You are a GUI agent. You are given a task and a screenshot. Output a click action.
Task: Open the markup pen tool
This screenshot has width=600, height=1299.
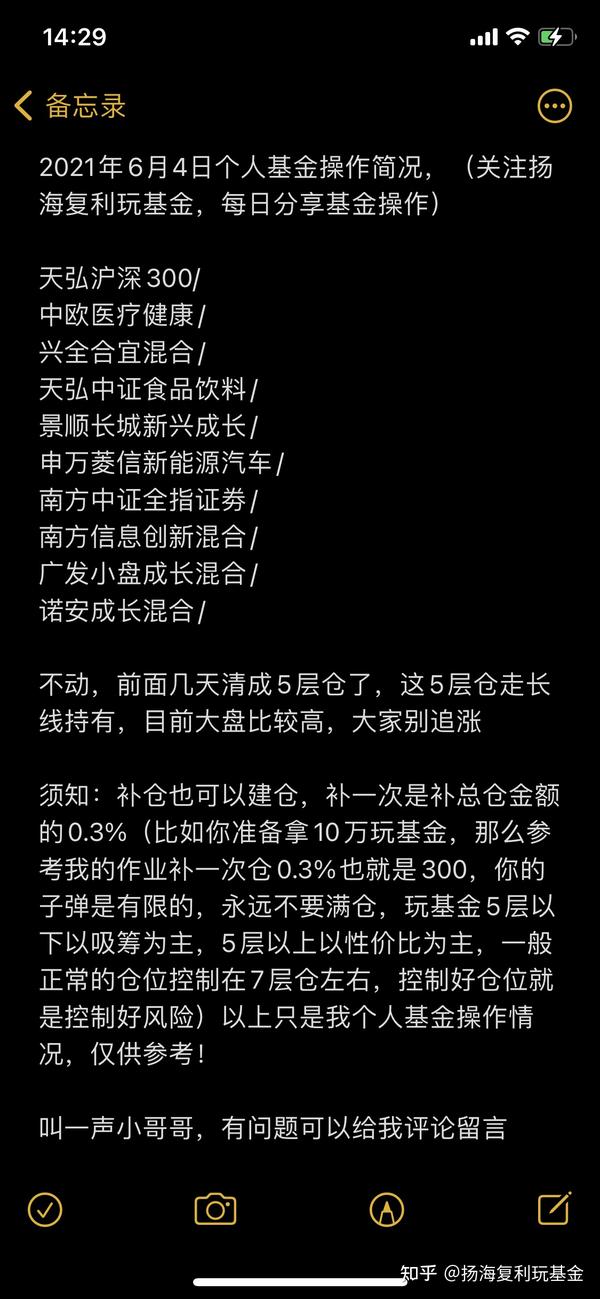(x=385, y=1209)
